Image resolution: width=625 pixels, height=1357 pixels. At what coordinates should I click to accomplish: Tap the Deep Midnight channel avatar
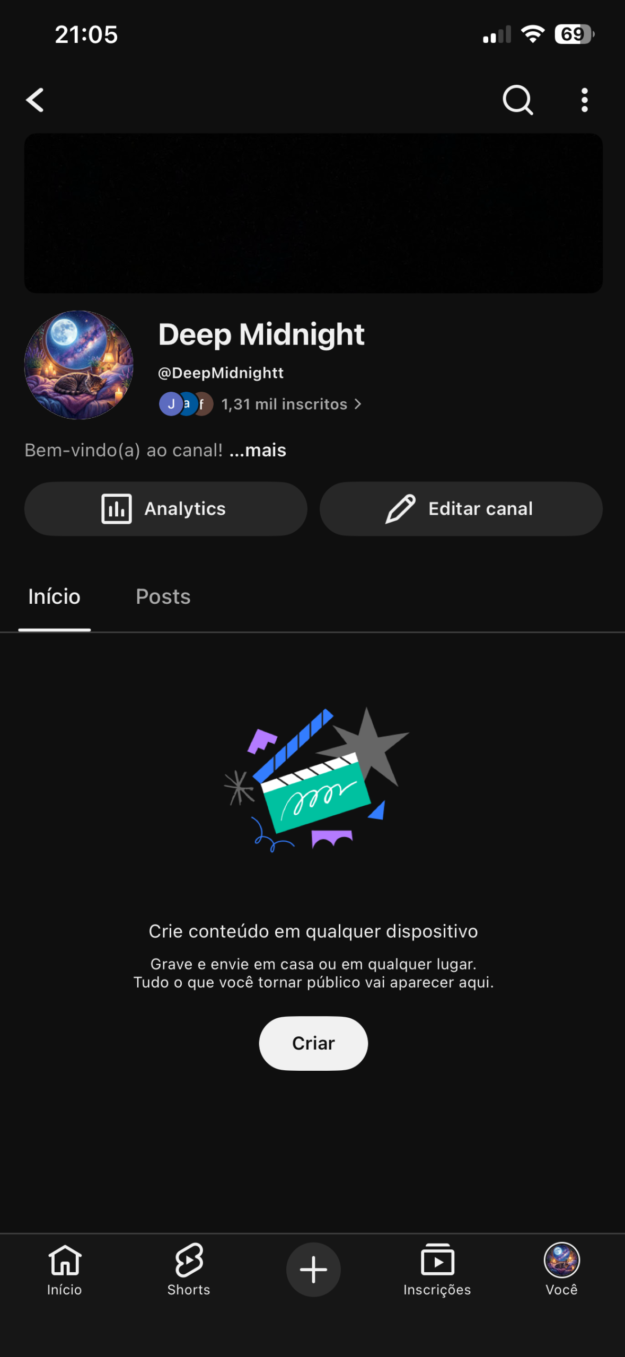coord(79,364)
